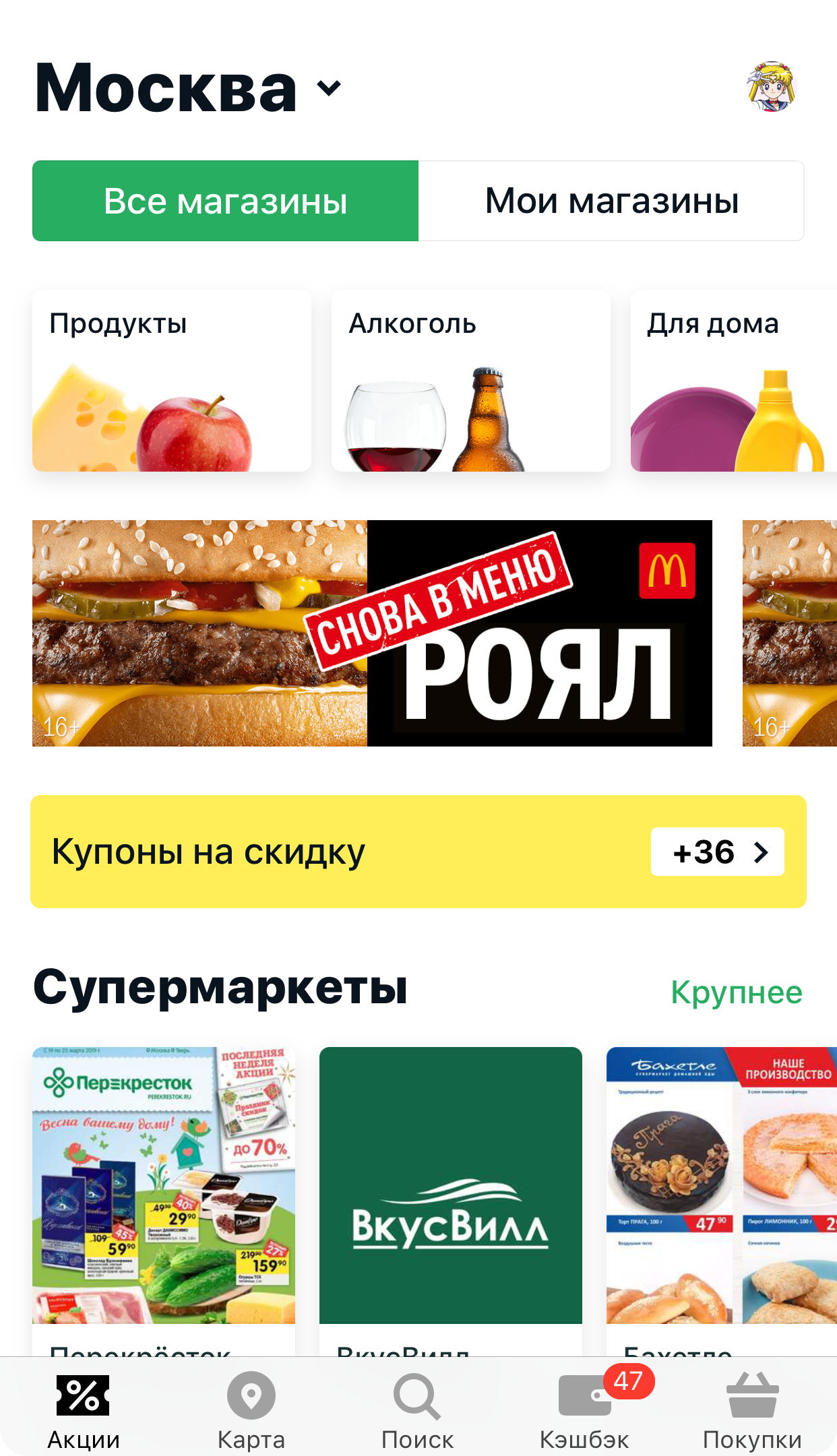Open the McDonald's Роял banner
Image resolution: width=837 pixels, height=1456 pixels.
tap(372, 633)
